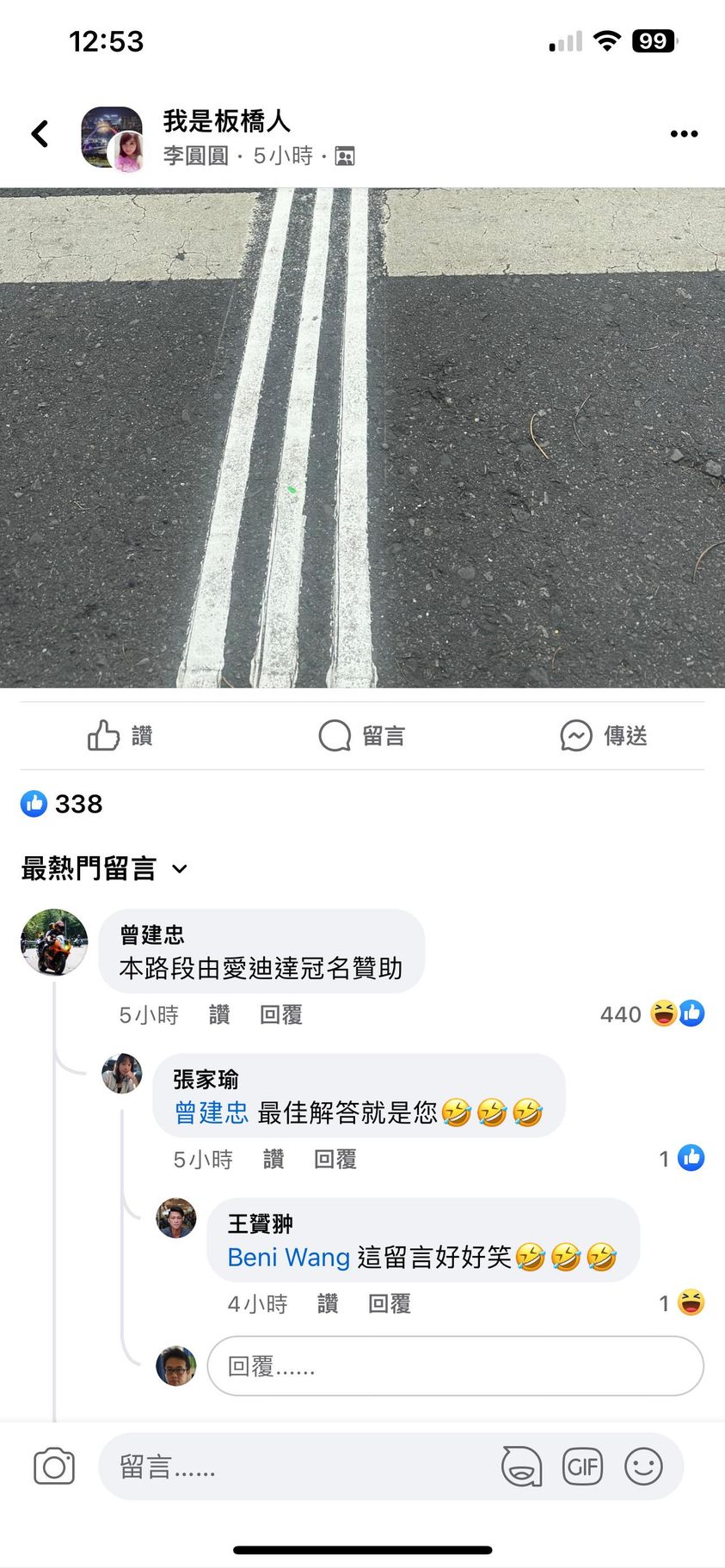
Task: Open the emoji picker smiley icon
Action: 643,1467
